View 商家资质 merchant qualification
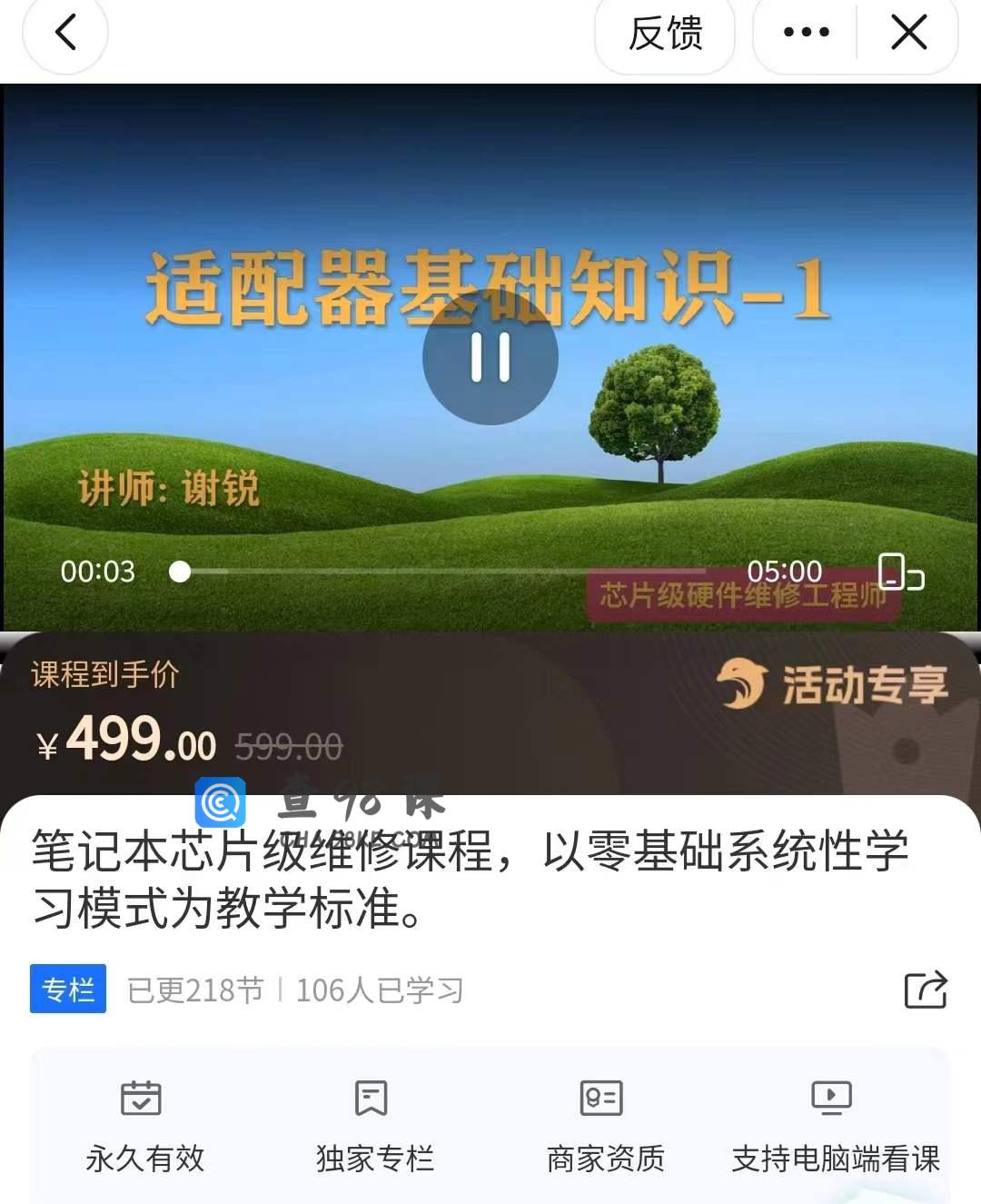The height and width of the screenshot is (1204, 981). pos(604,1125)
